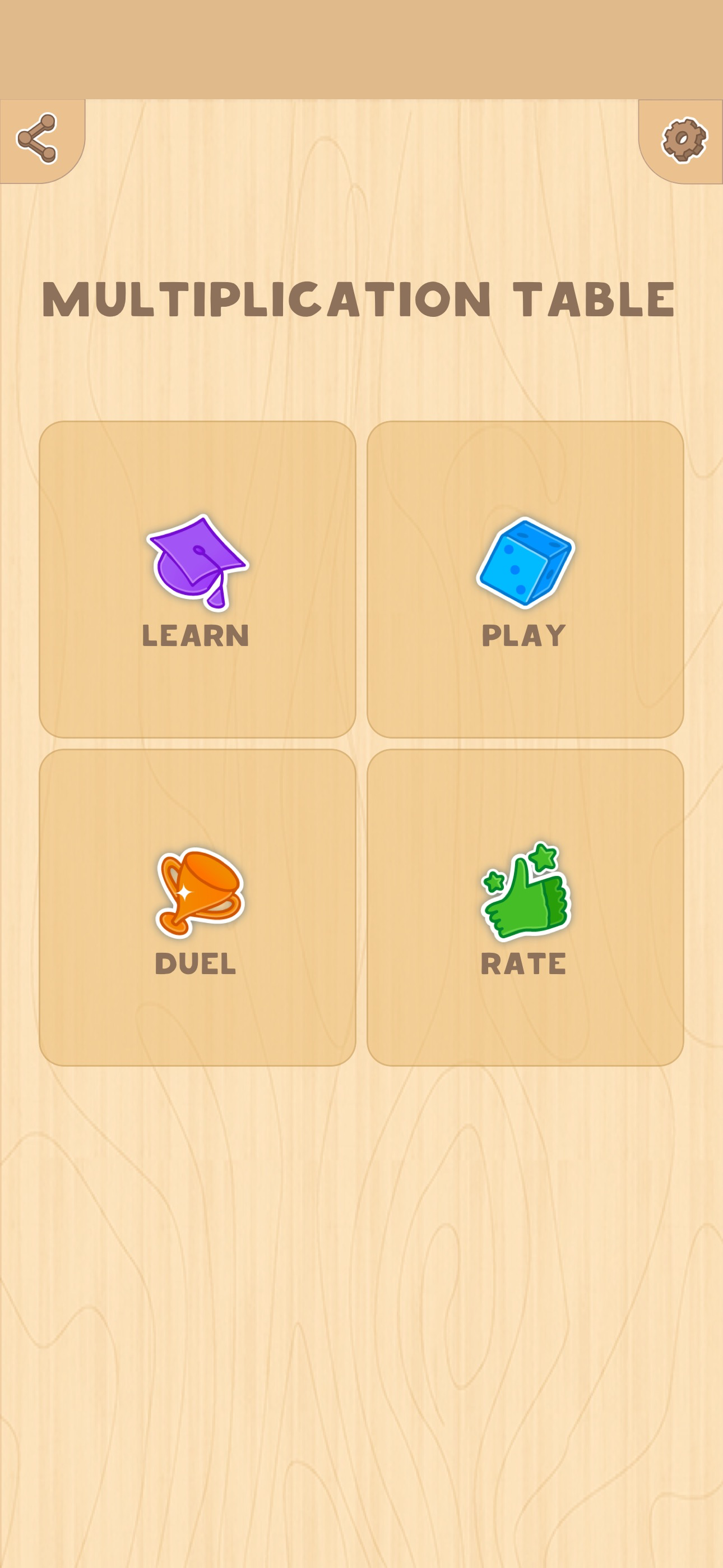Tap the MULTIPLICATION TABLE title
The width and height of the screenshot is (723, 1568).
361,298
